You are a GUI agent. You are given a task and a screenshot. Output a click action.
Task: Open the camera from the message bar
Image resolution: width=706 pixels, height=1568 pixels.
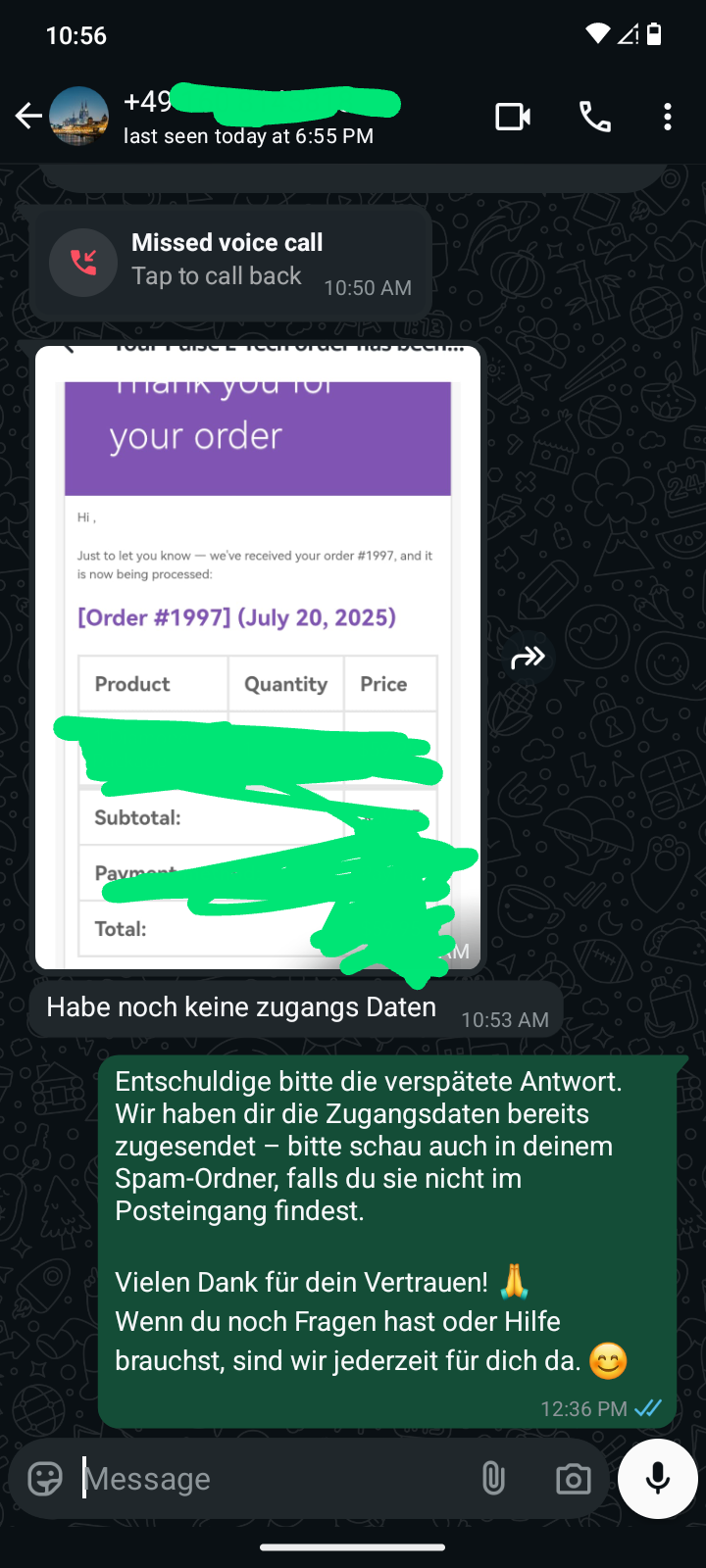(573, 1478)
